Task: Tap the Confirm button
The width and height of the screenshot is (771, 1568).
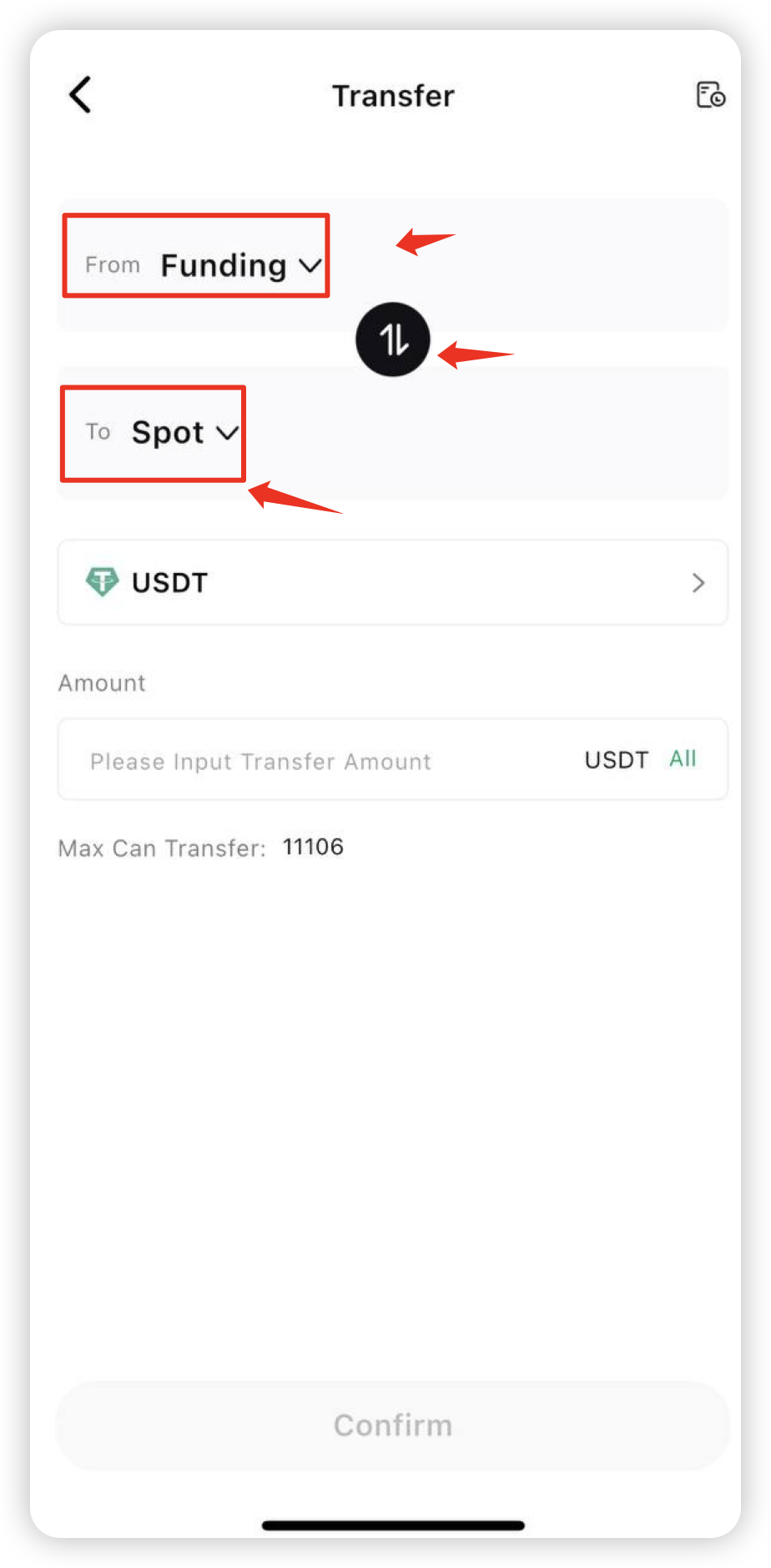Action: pyautogui.click(x=393, y=1425)
